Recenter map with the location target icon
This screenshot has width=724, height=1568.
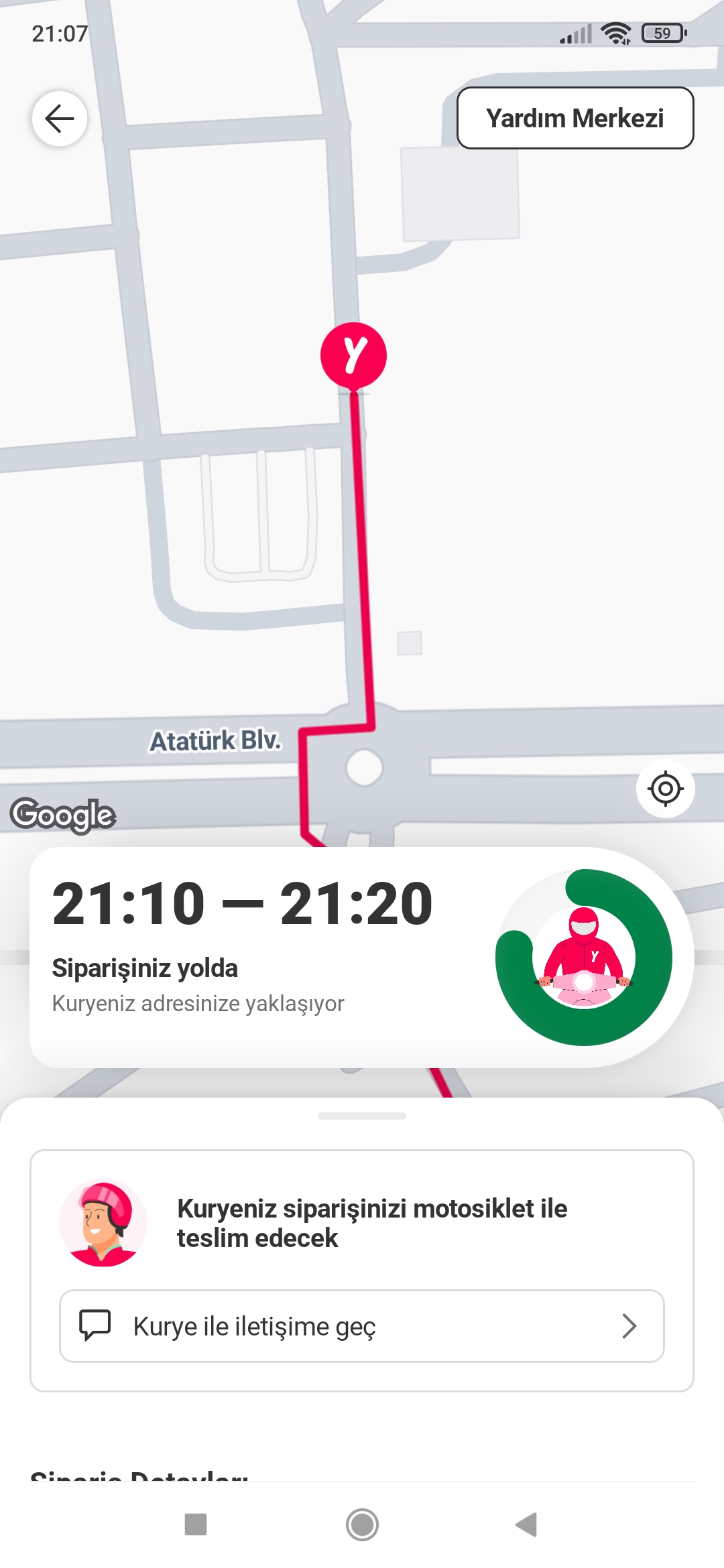coord(665,789)
